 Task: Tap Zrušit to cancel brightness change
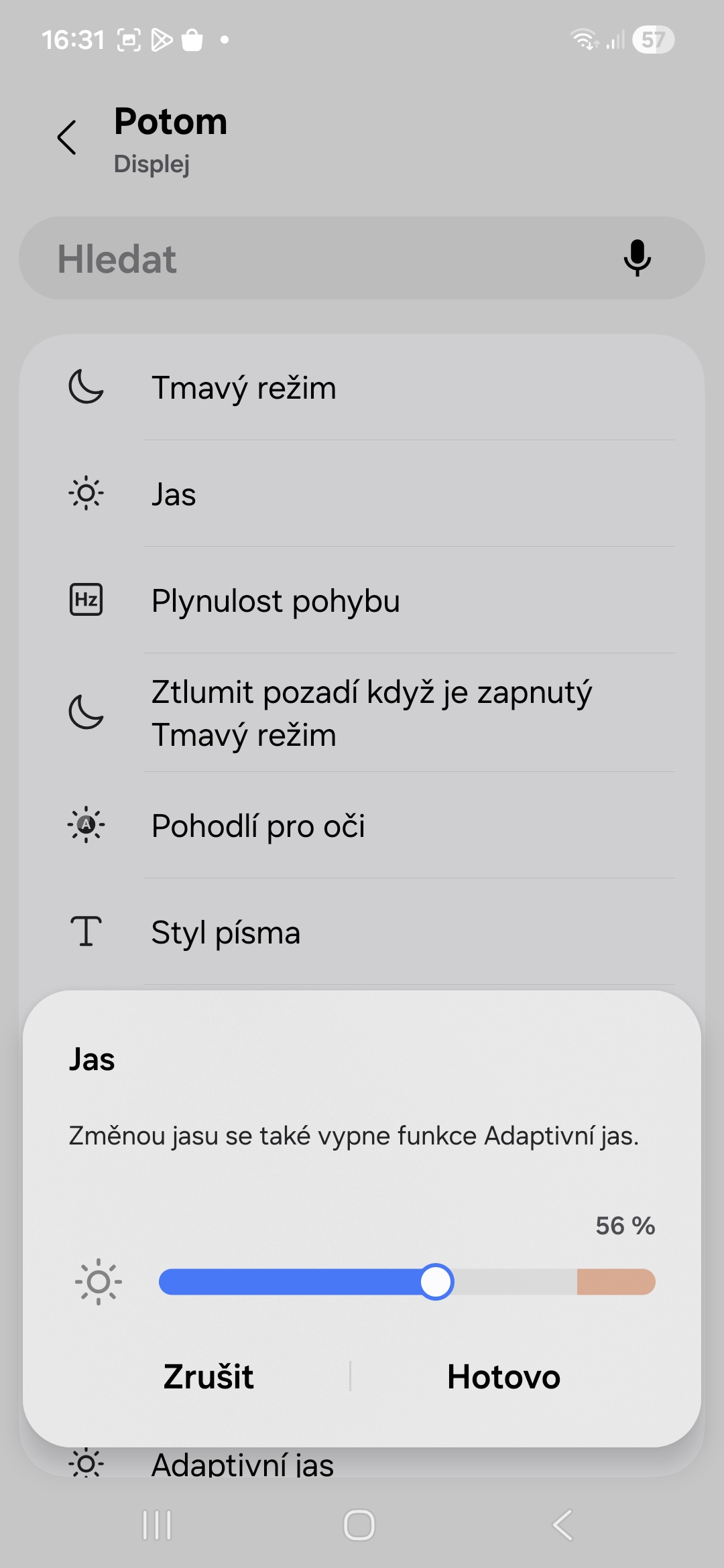[x=208, y=1377]
